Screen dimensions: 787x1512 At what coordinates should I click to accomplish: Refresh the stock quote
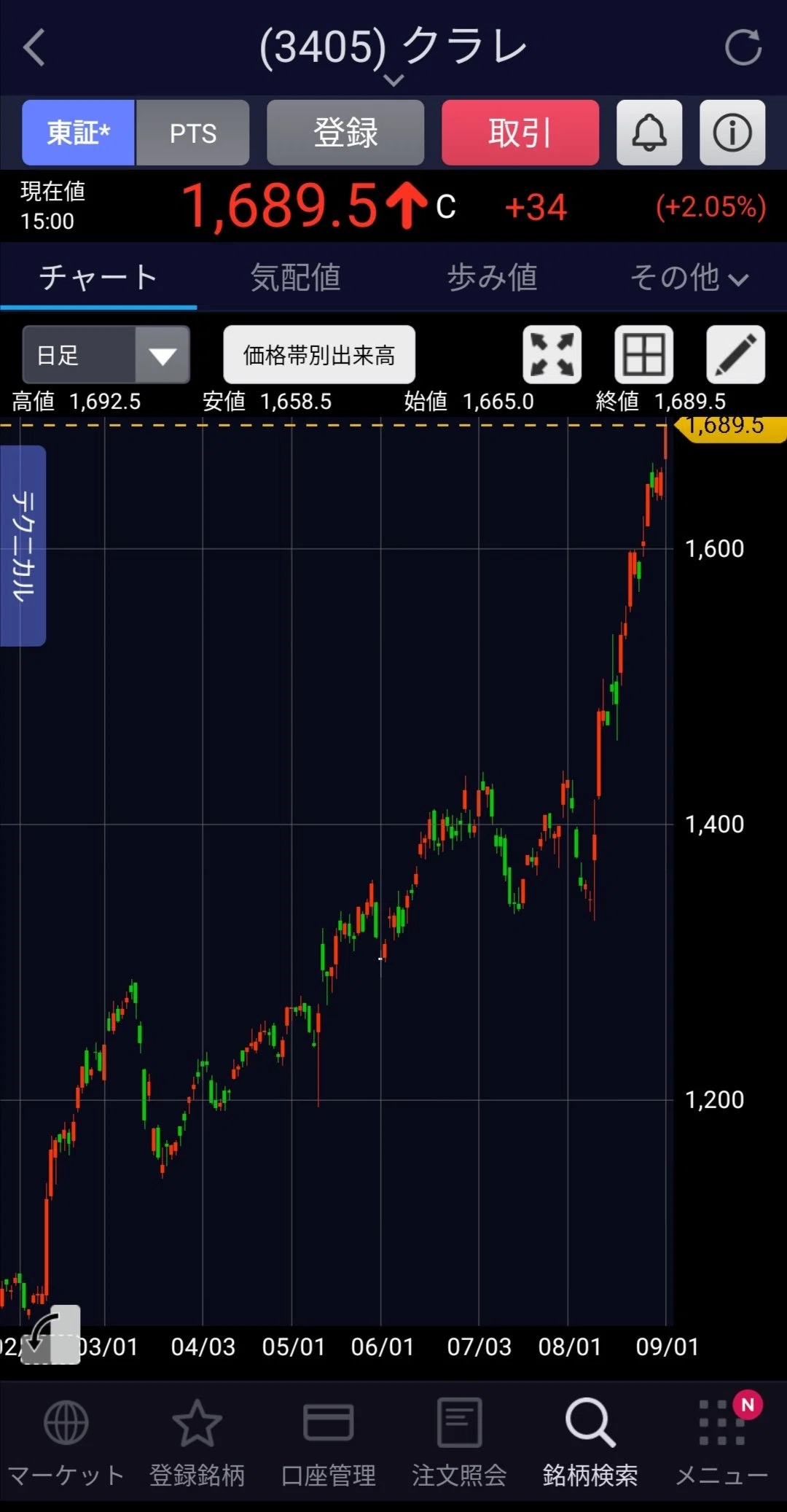pos(743,47)
